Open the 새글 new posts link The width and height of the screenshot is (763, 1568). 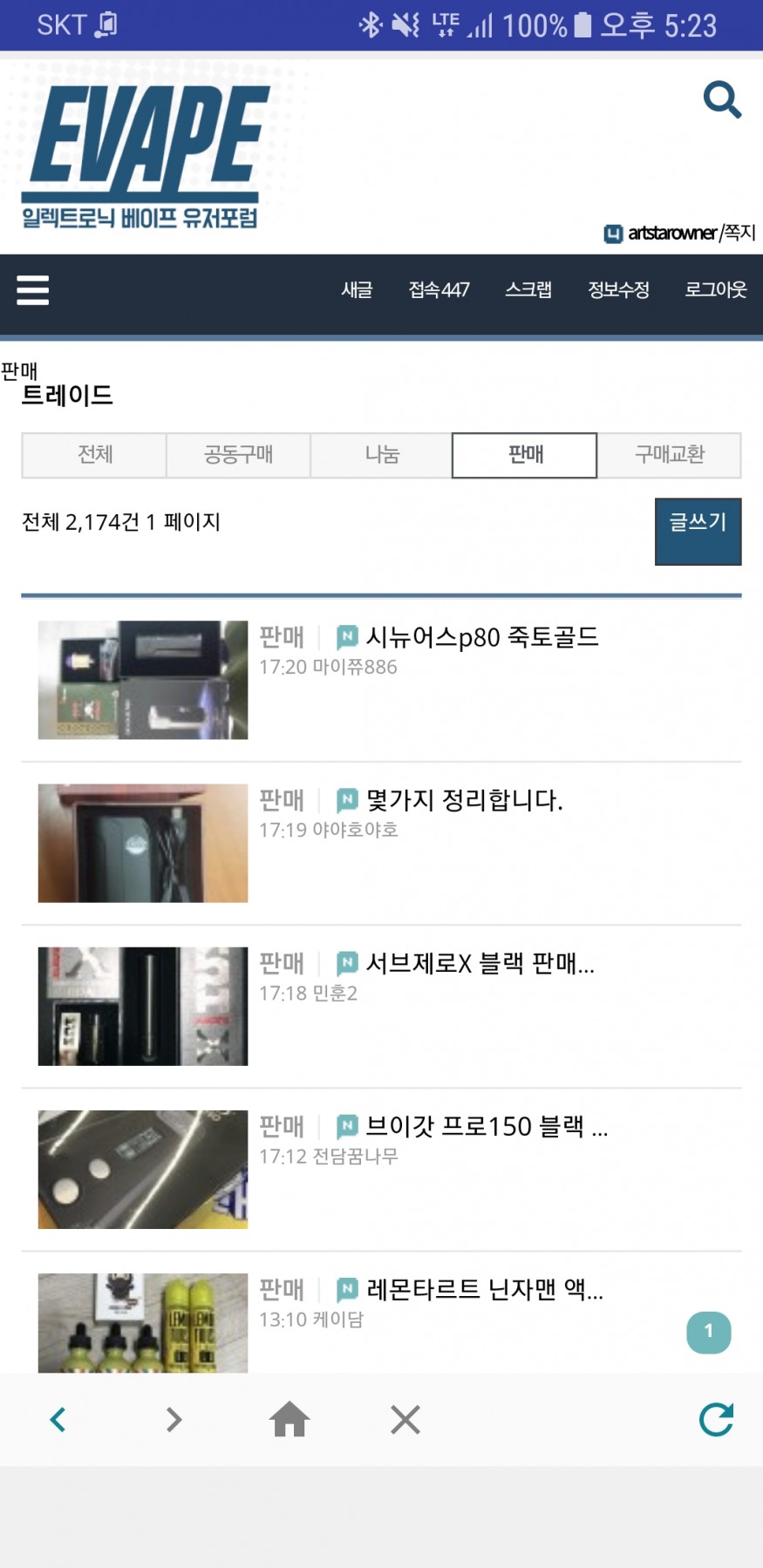357,290
